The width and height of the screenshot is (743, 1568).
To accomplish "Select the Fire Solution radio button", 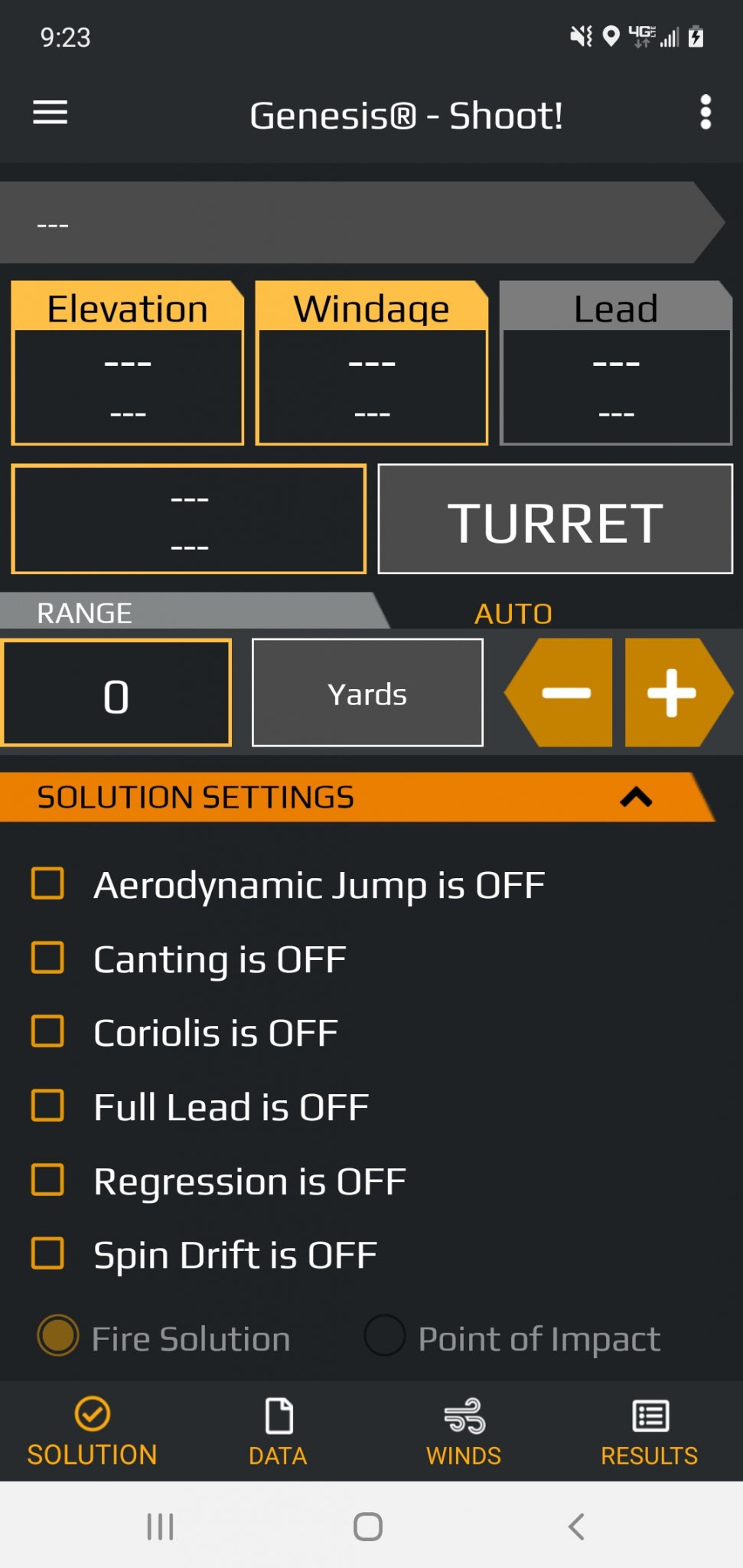I will (x=58, y=1336).
